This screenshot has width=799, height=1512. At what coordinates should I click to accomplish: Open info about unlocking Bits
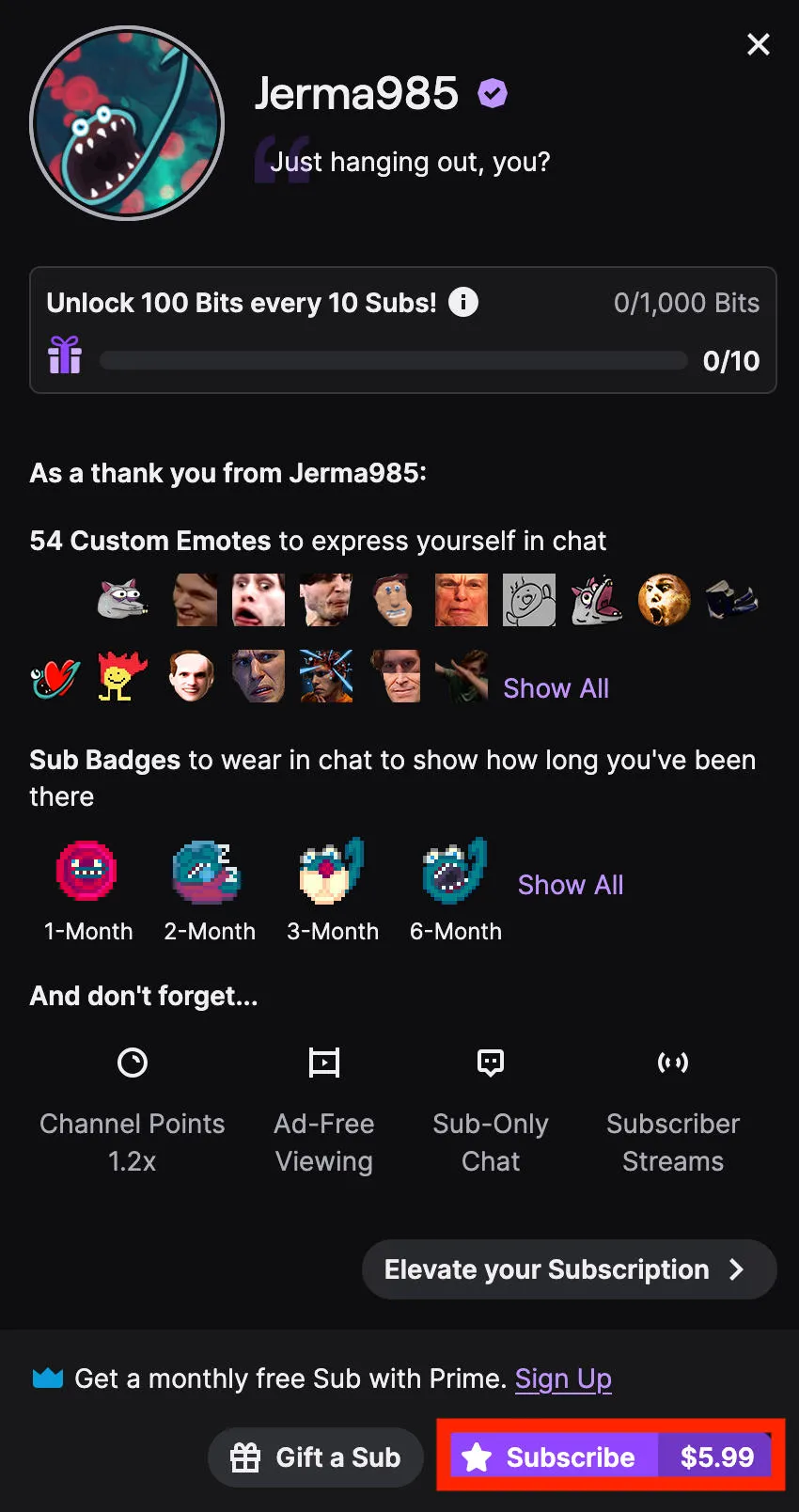[x=462, y=303]
